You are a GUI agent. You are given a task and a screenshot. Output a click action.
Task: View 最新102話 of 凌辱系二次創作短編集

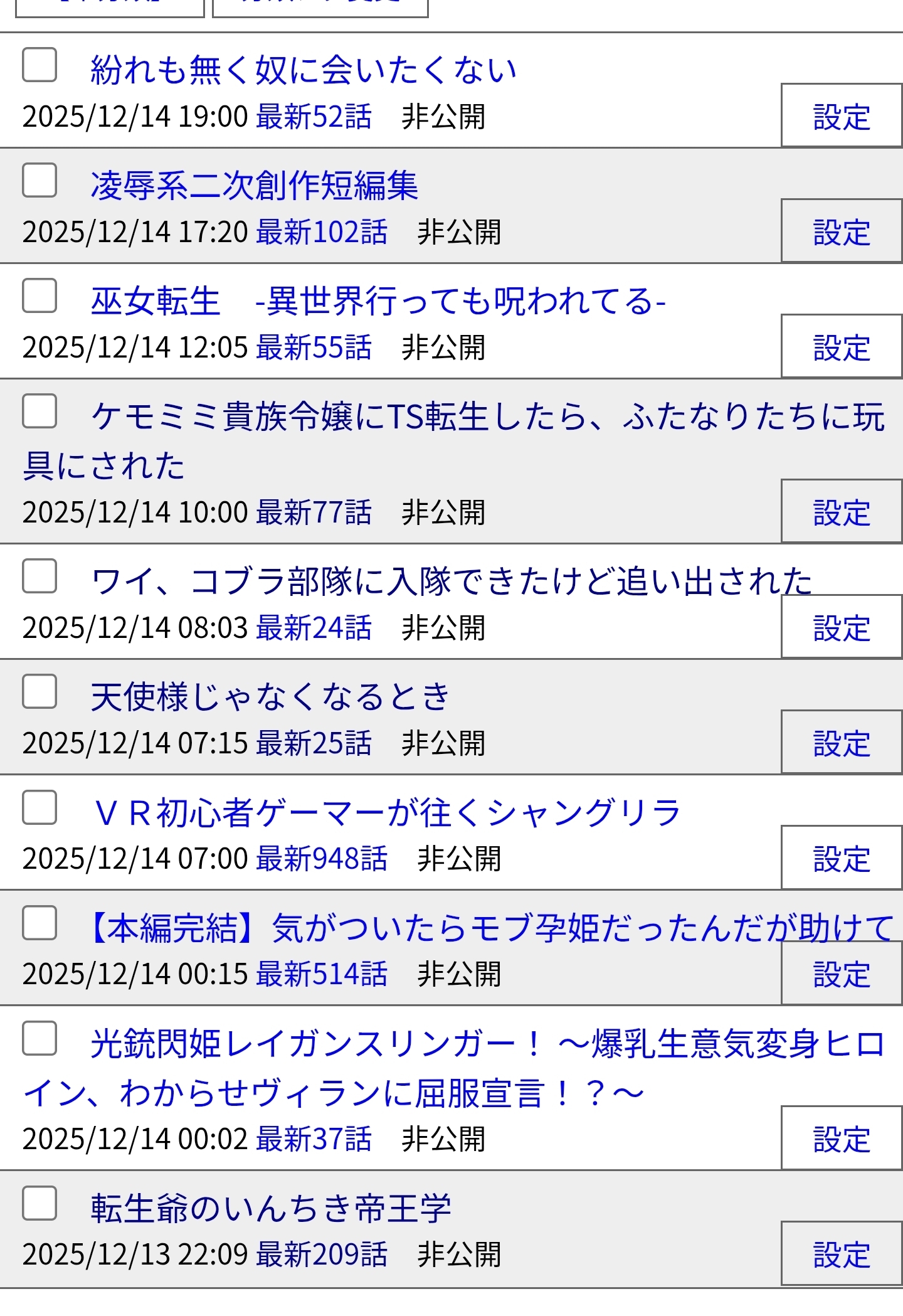point(322,232)
